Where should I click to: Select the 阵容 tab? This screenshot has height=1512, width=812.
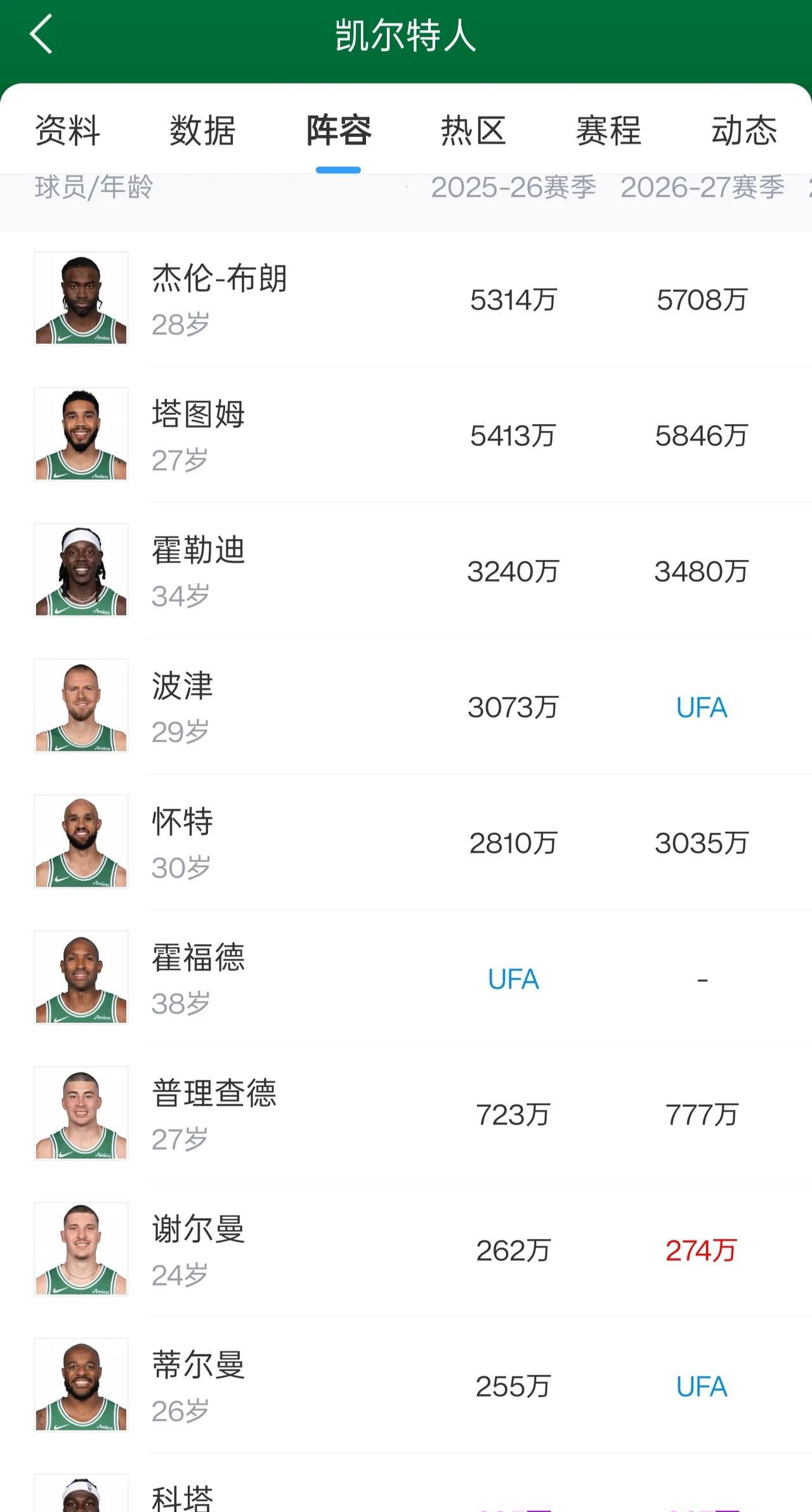pyautogui.click(x=338, y=131)
